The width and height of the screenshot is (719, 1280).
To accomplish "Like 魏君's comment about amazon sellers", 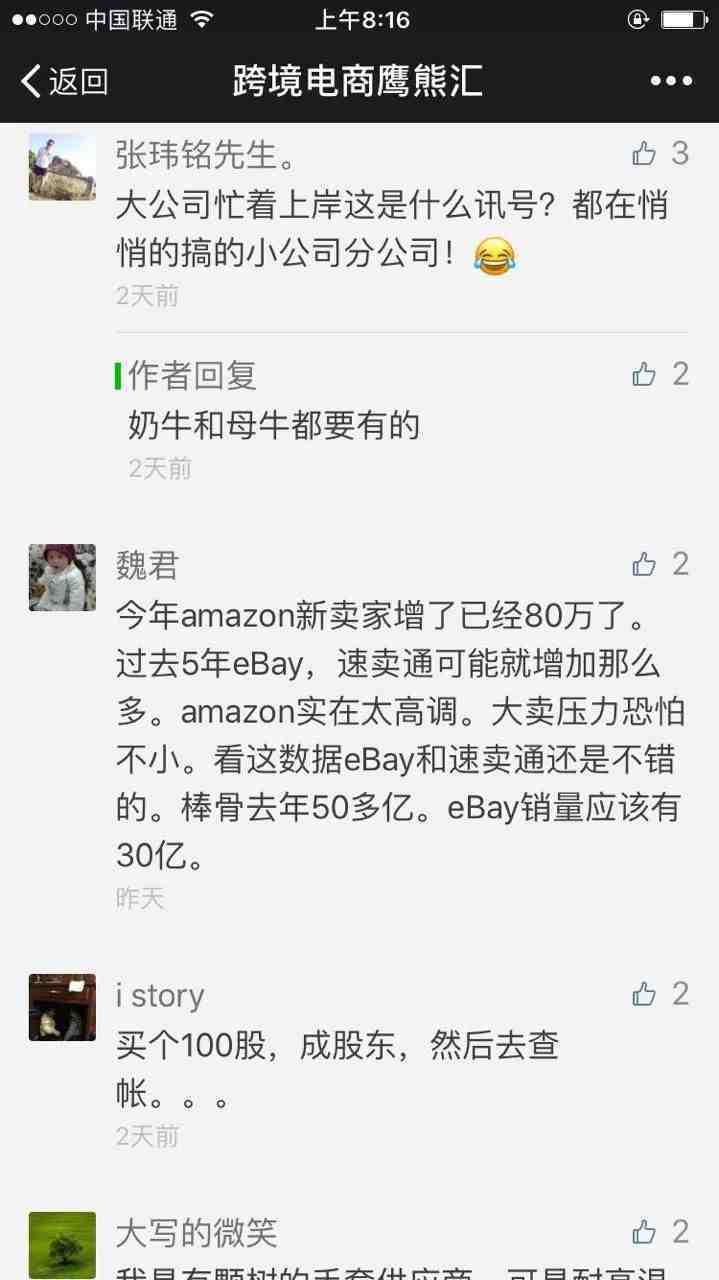I will pos(645,565).
